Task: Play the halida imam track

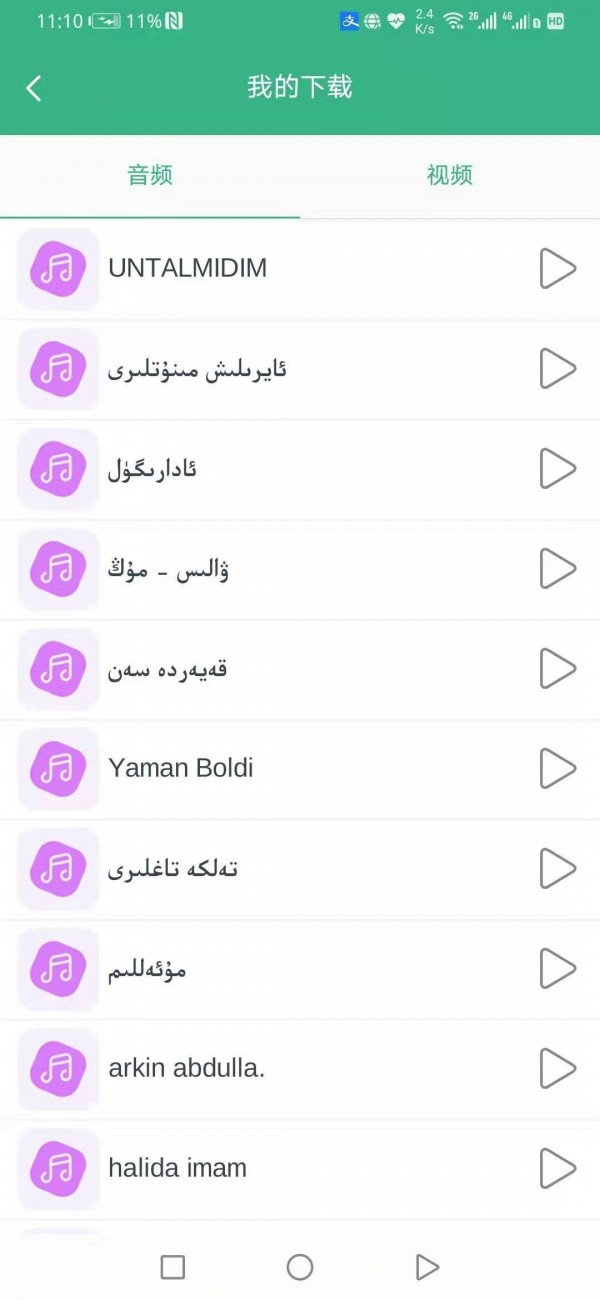Action: (x=557, y=1168)
